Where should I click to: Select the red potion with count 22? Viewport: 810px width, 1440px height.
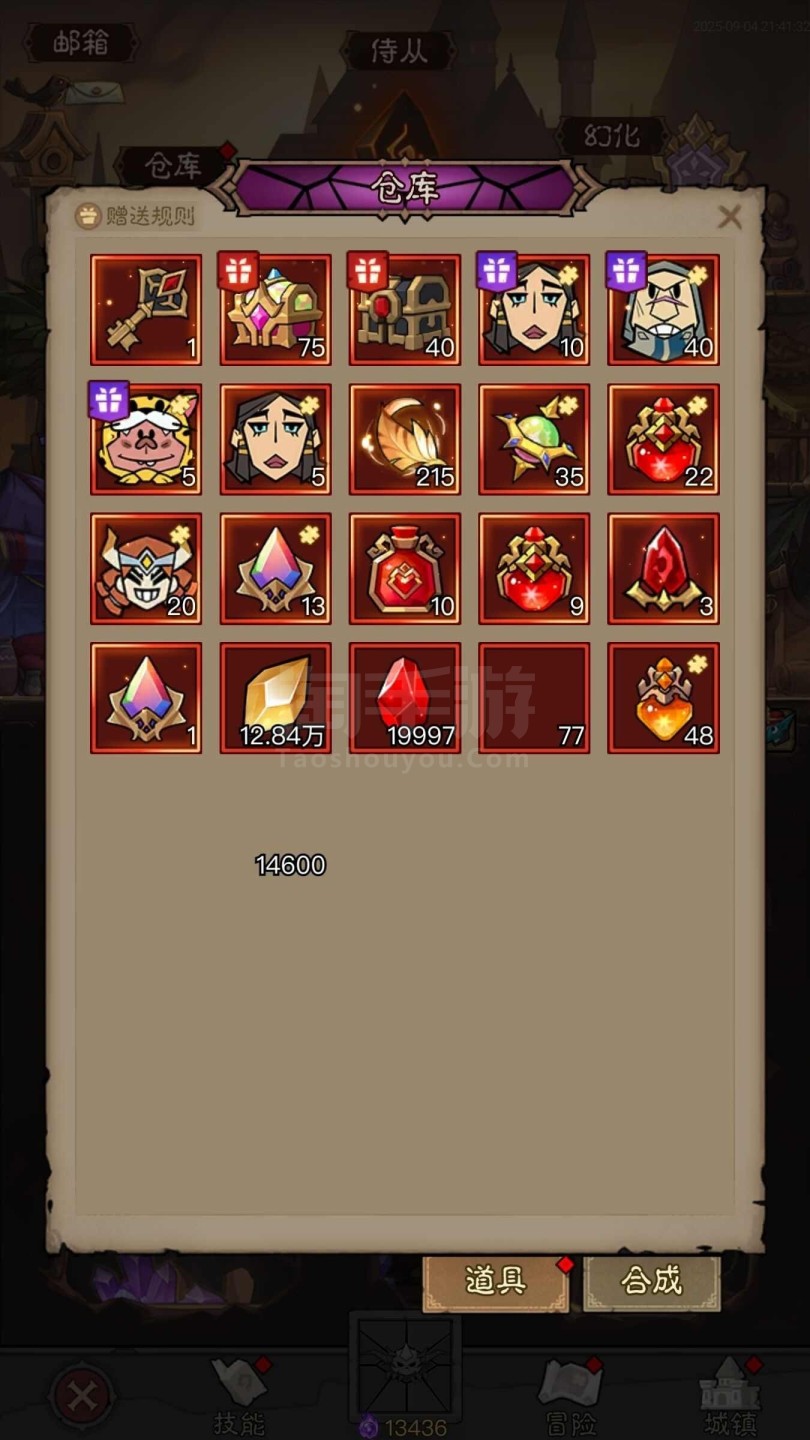664,439
